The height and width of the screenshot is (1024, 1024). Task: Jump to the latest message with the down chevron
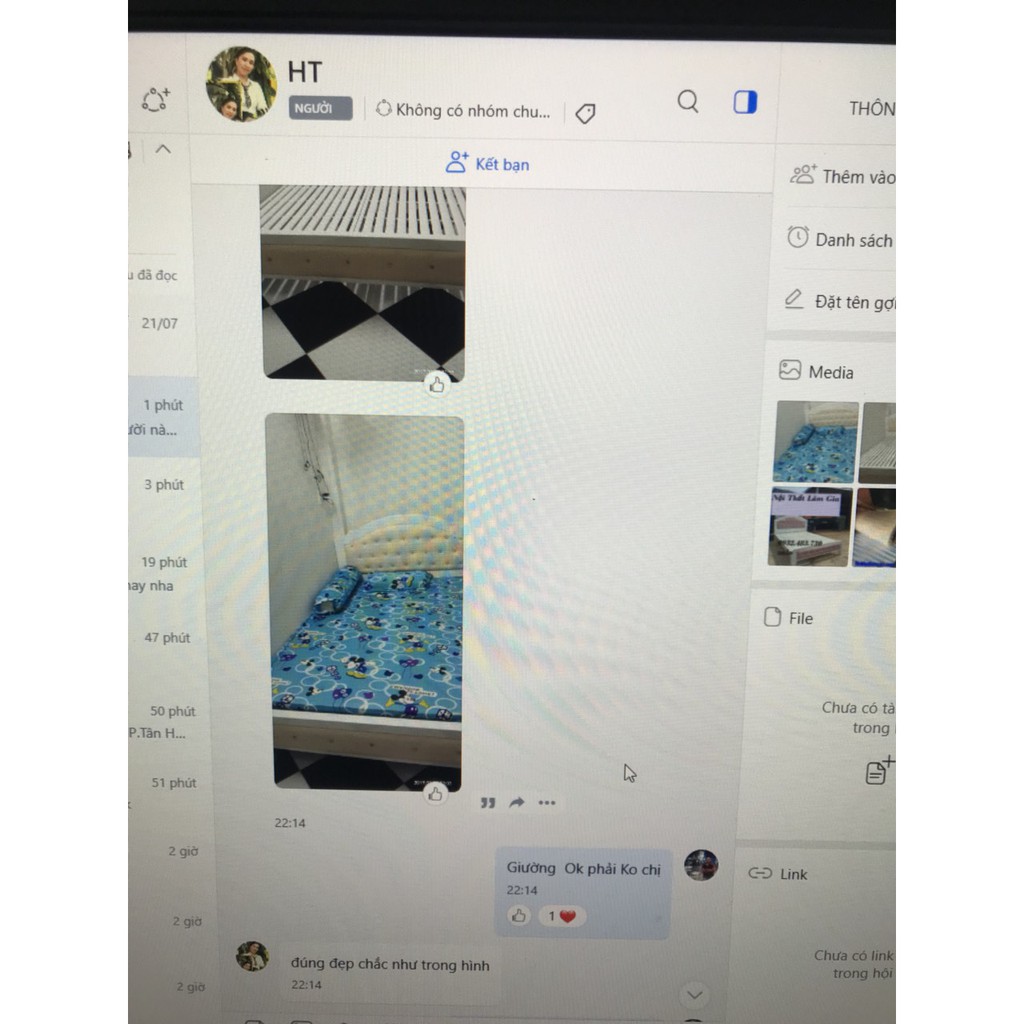click(694, 995)
